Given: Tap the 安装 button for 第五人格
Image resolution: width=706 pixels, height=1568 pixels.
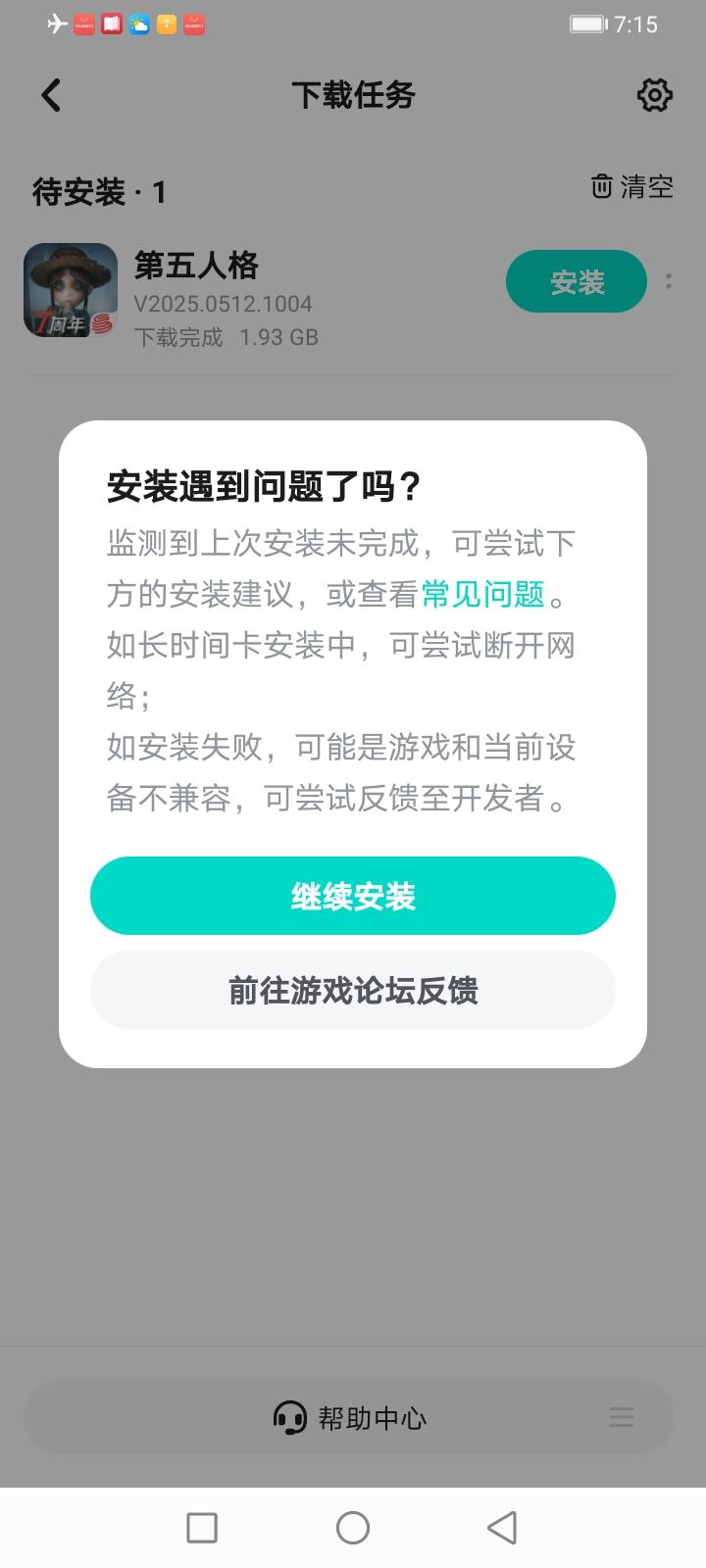Looking at the screenshot, I should (x=577, y=282).
